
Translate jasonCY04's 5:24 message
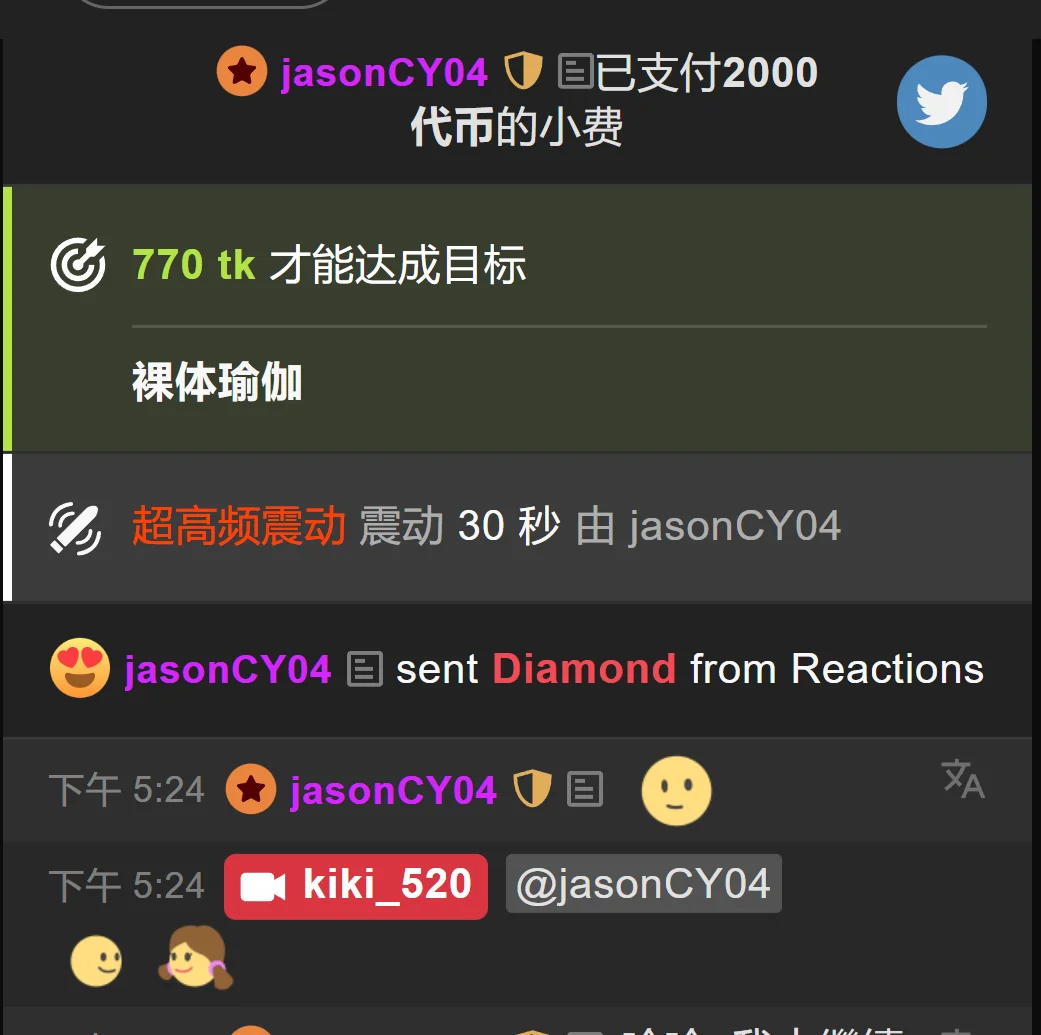[x=963, y=780]
